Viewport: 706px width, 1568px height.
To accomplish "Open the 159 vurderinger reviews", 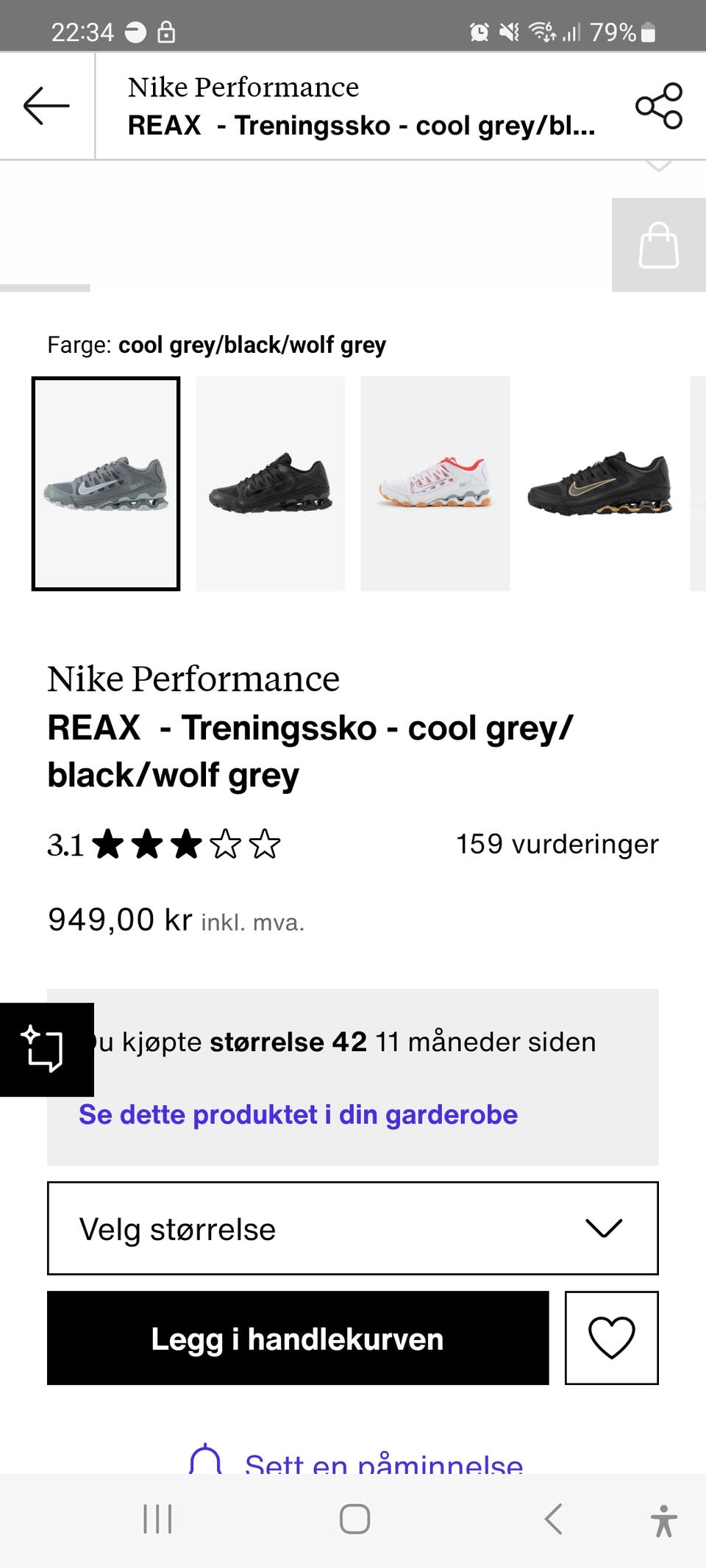I will [557, 844].
